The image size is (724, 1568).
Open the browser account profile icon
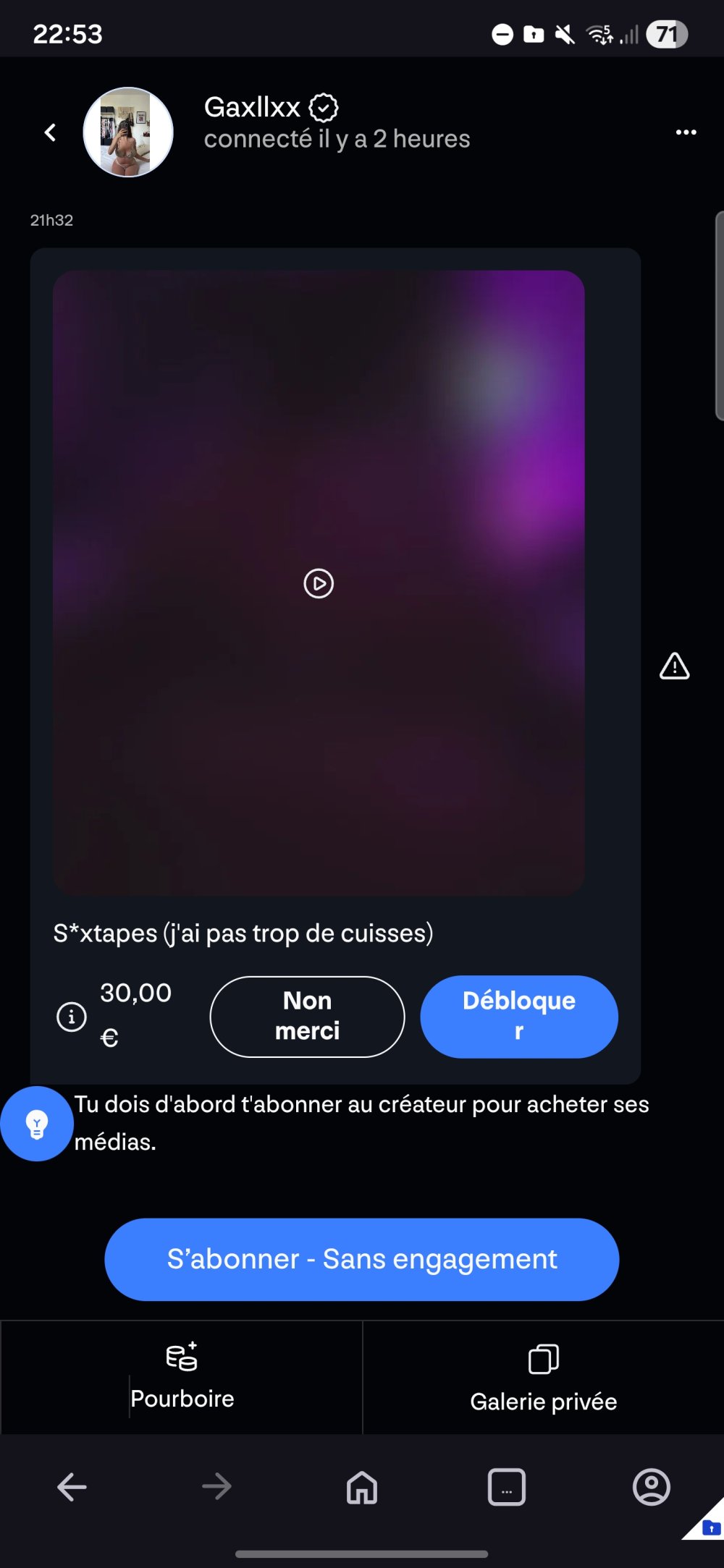tap(651, 1487)
